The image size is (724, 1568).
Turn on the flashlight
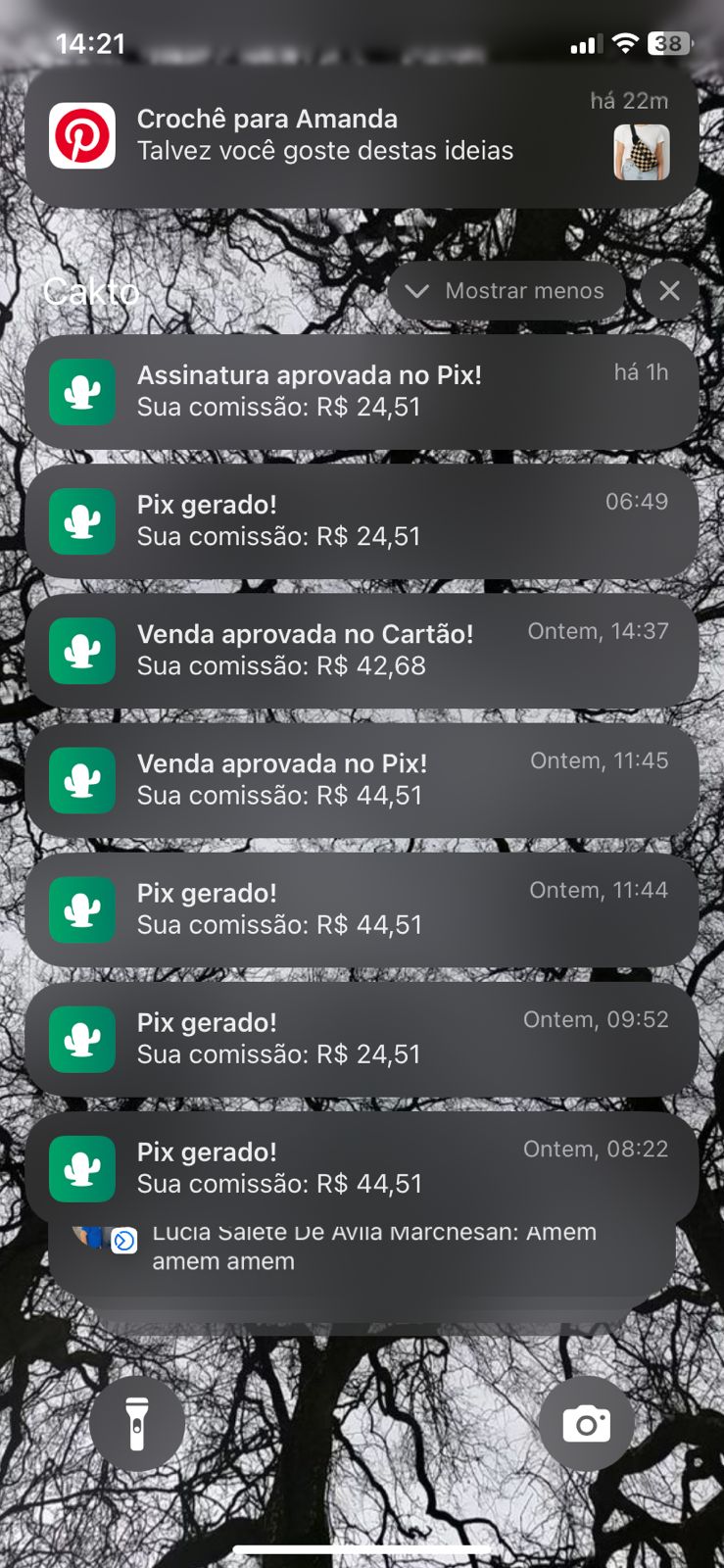(137, 1423)
